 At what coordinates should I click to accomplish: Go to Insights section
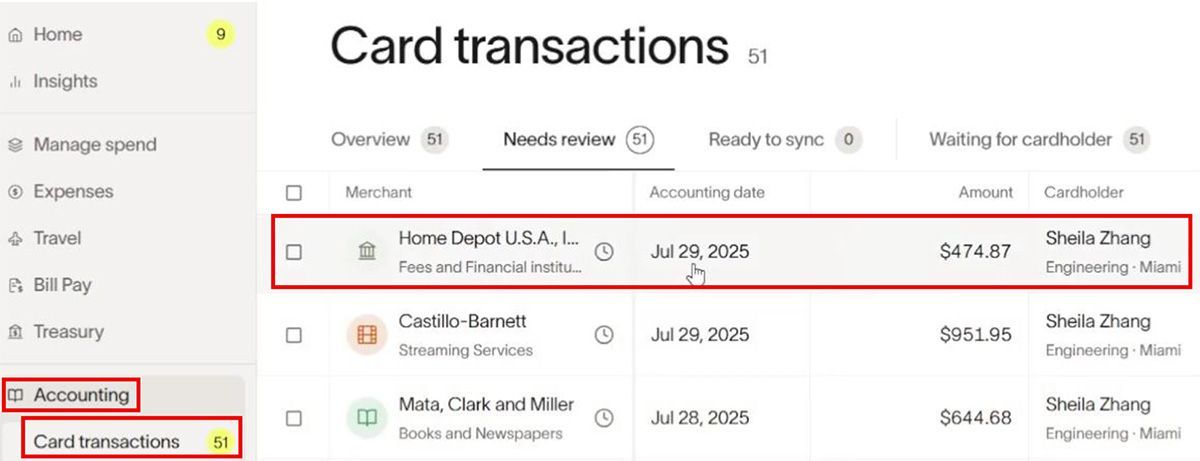(x=64, y=82)
